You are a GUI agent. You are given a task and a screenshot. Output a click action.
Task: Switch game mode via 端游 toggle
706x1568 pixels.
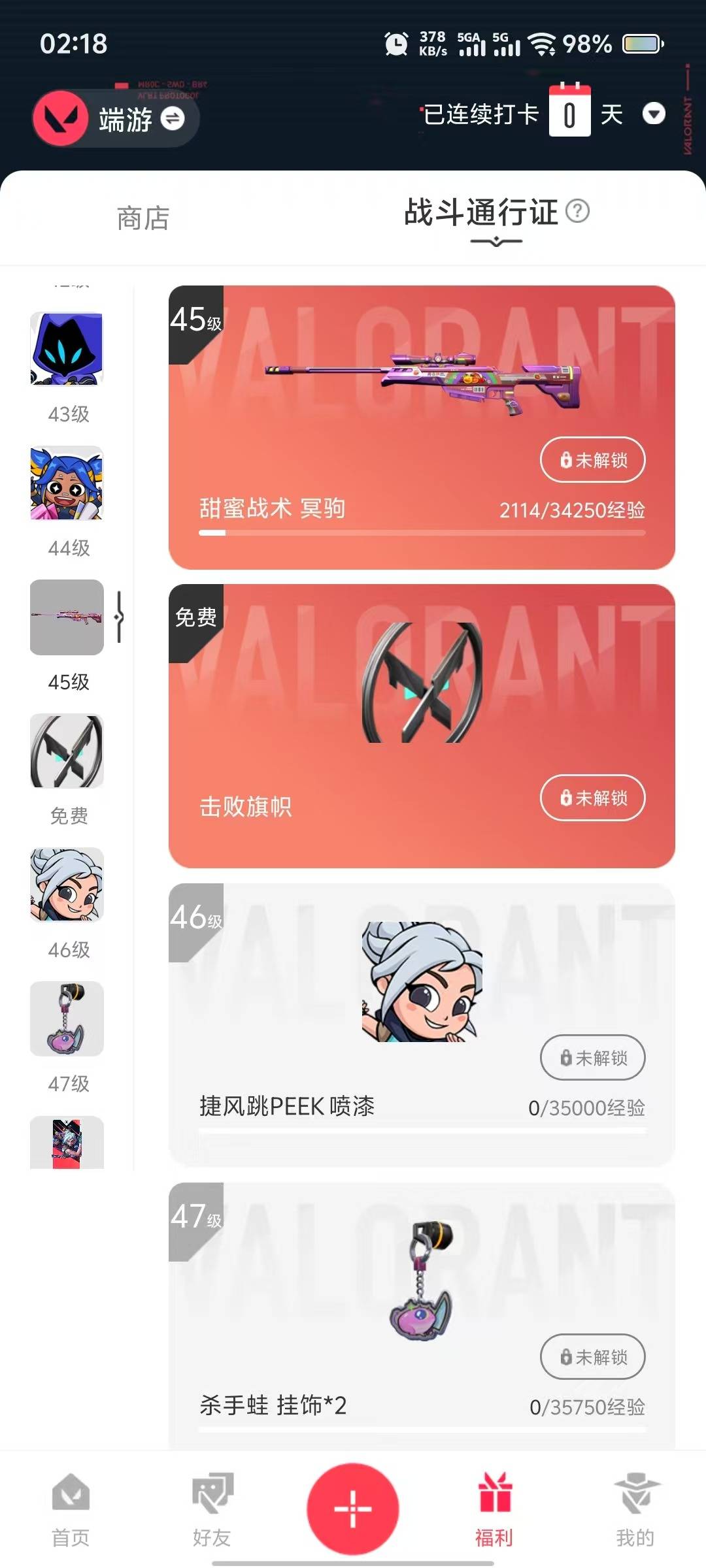pos(173,118)
